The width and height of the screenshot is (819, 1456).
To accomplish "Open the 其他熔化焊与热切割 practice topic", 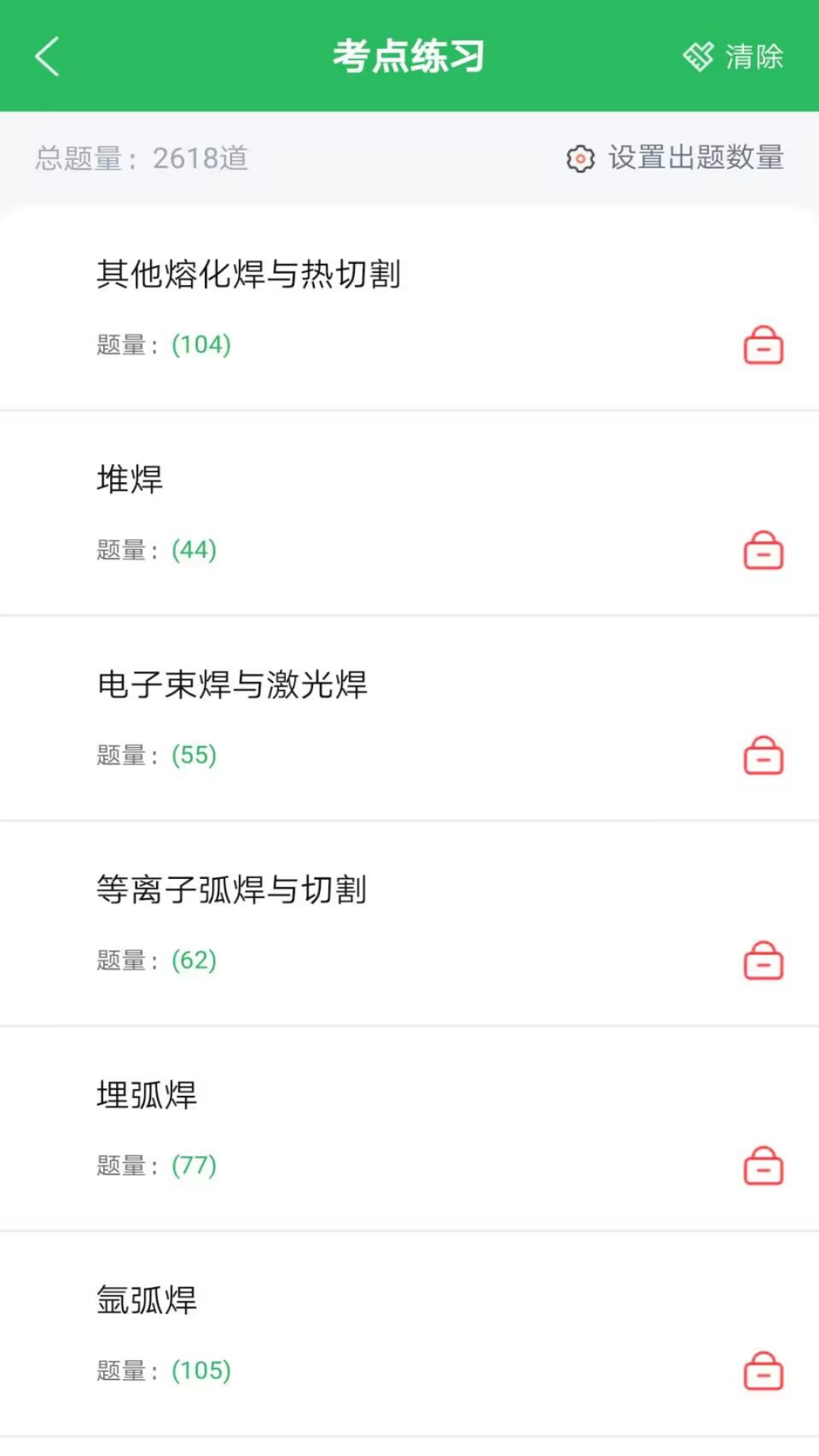I will (x=250, y=276).
